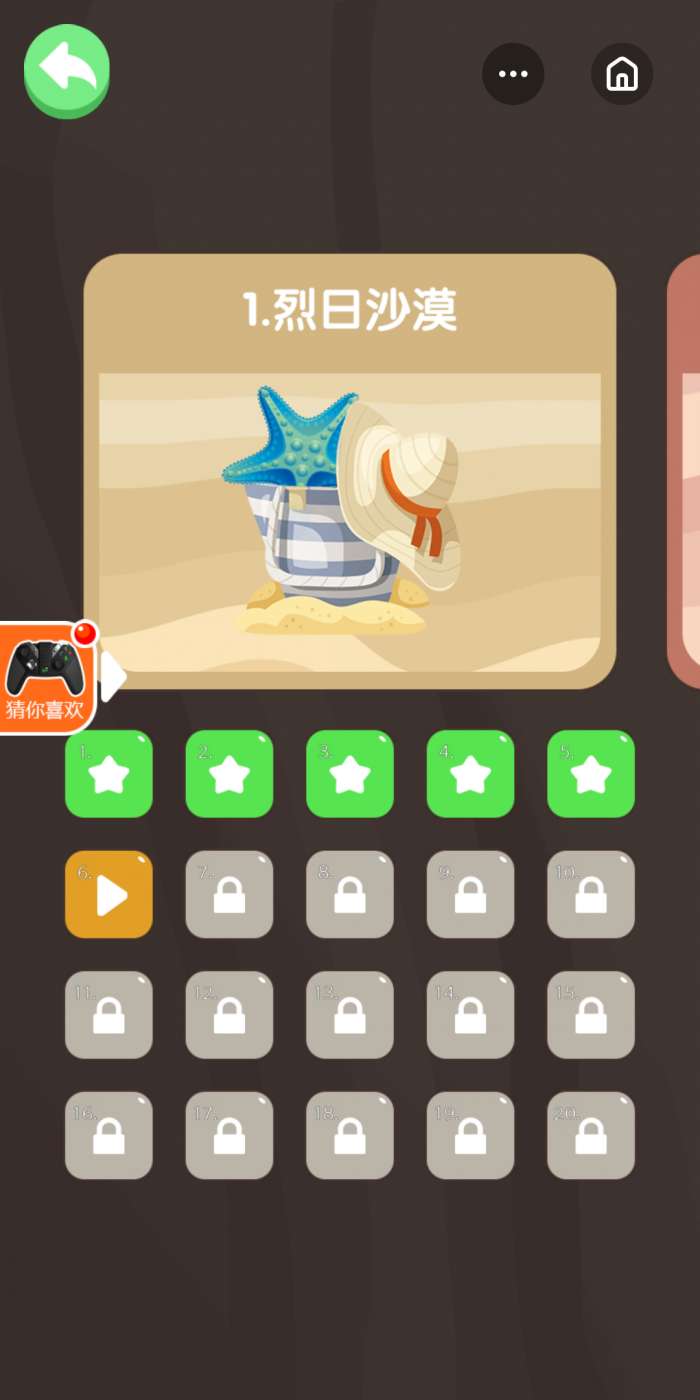700x1400 pixels.
Task: Replay completed level 4
Action: [x=470, y=774]
